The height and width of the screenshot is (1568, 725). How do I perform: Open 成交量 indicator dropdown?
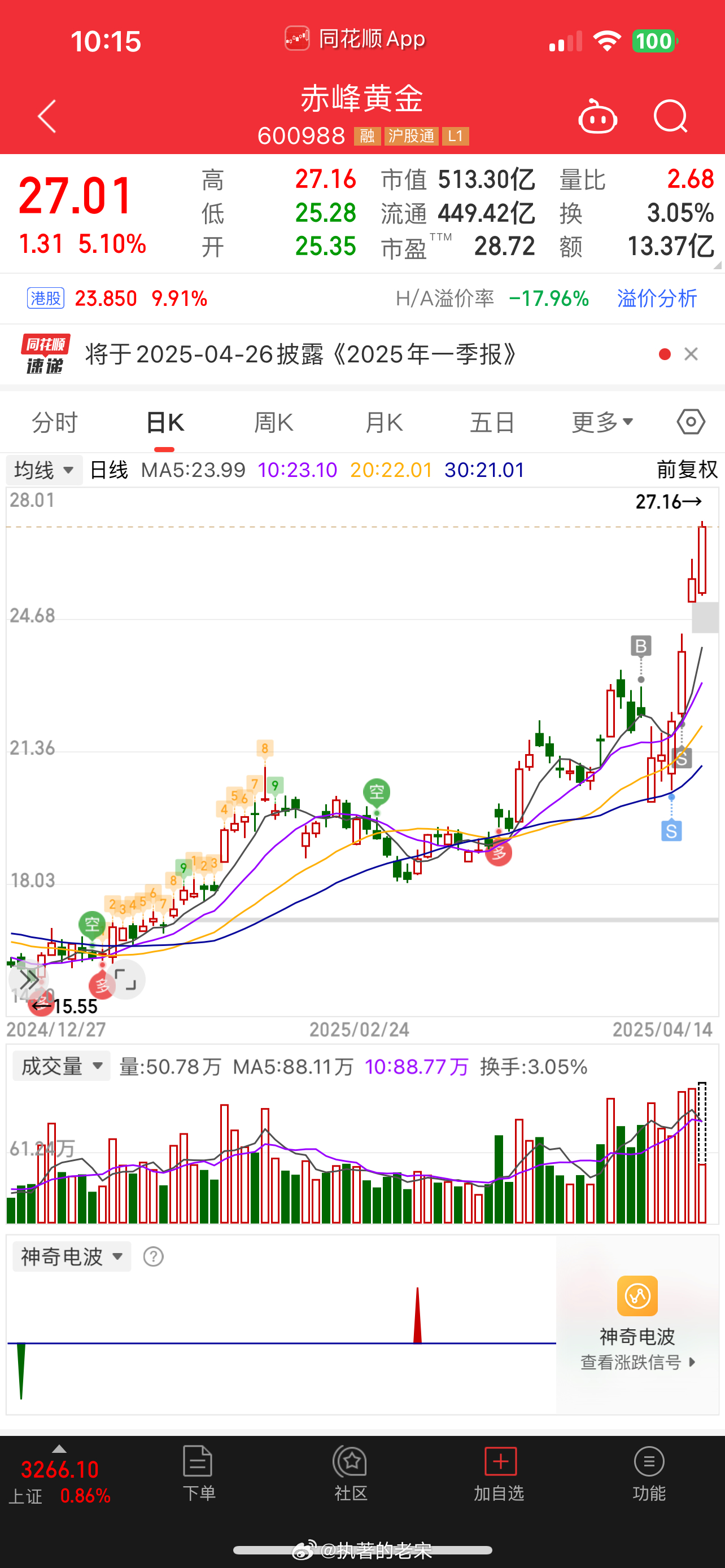coord(62,1066)
